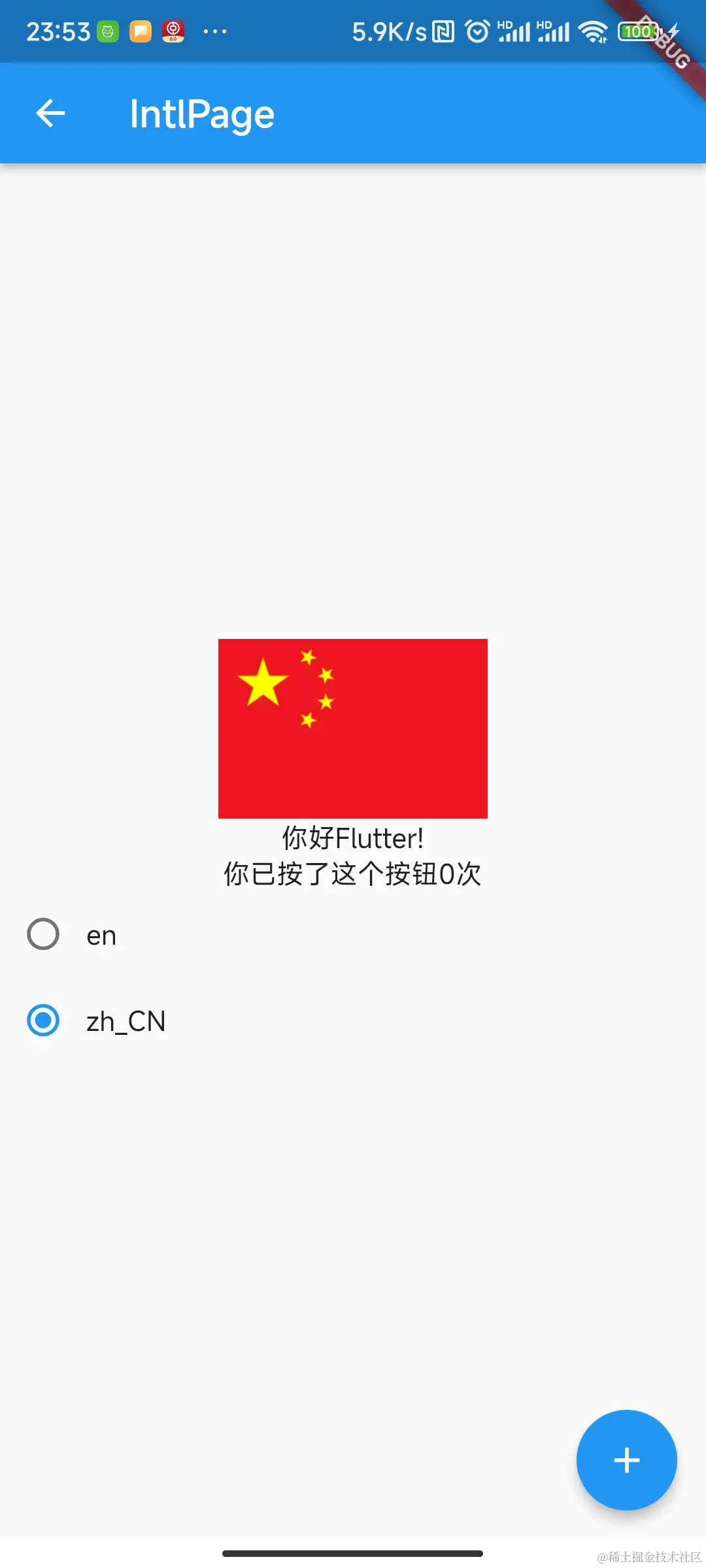Tap the NFC icon in the status bar
This screenshot has height=1568, width=706.
point(443,31)
